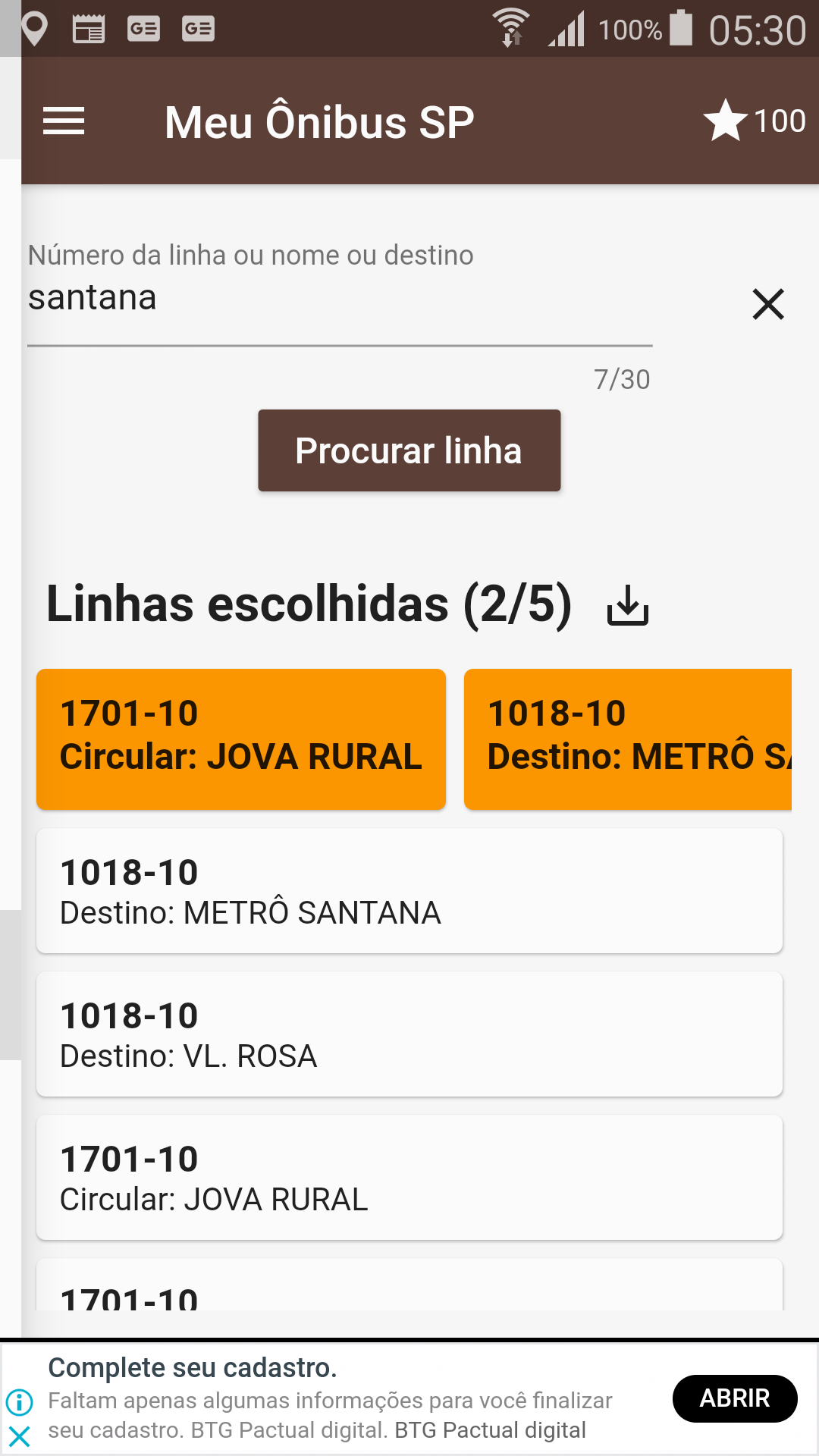The width and height of the screenshot is (819, 1456).
Task: Select the orange 1701-10 JOVA RURAL chip
Action: [241, 739]
